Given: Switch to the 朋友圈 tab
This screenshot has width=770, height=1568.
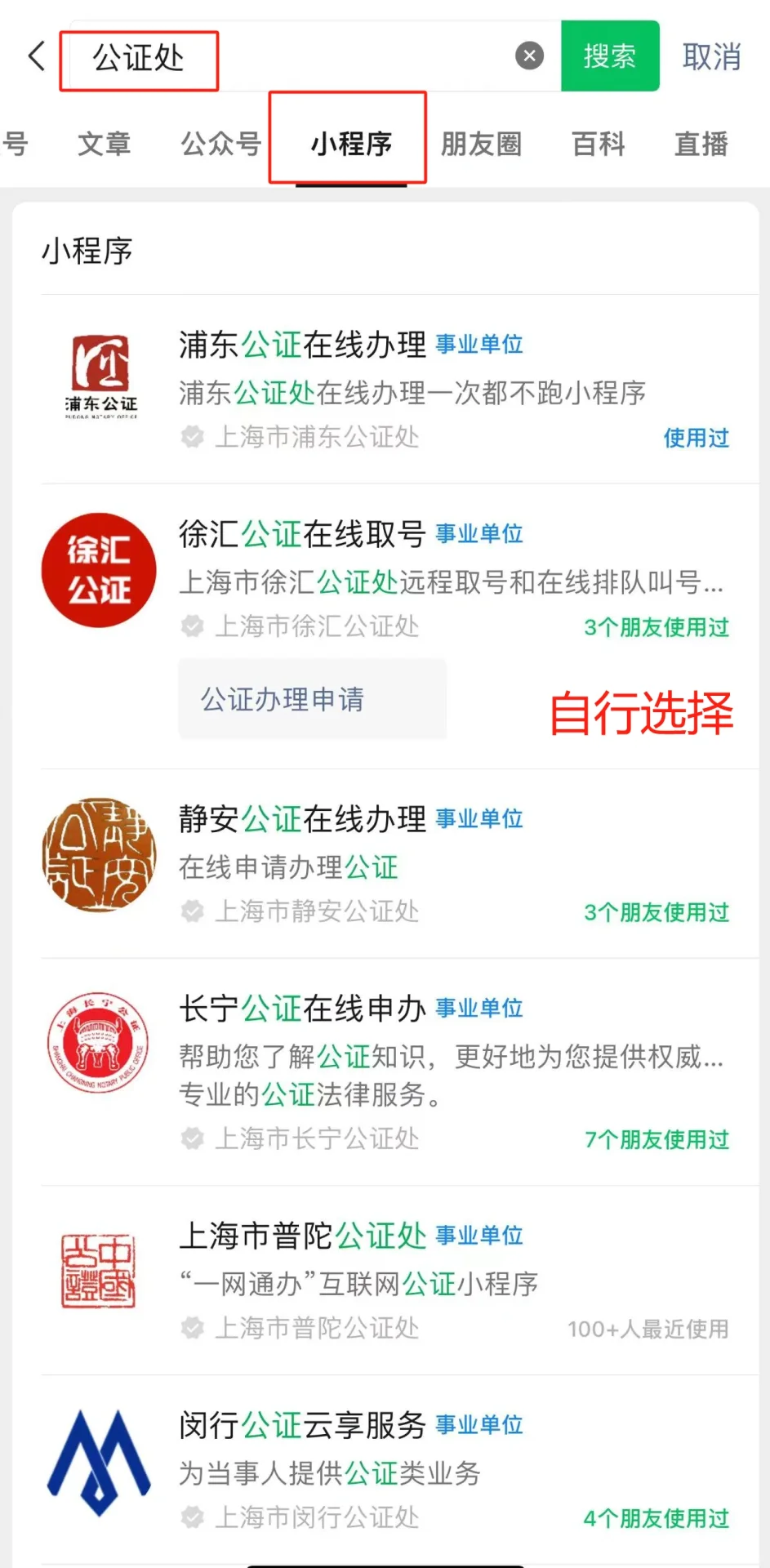Looking at the screenshot, I should (481, 144).
